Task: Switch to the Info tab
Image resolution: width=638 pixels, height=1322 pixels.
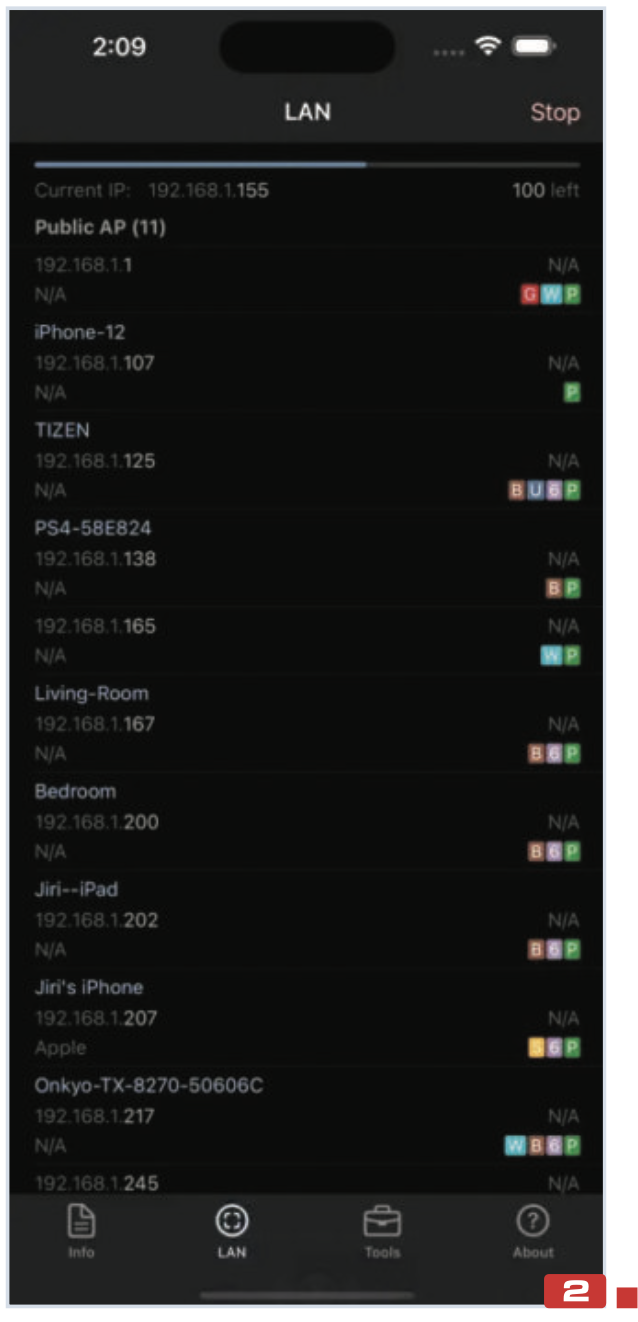Action: pos(82,1230)
